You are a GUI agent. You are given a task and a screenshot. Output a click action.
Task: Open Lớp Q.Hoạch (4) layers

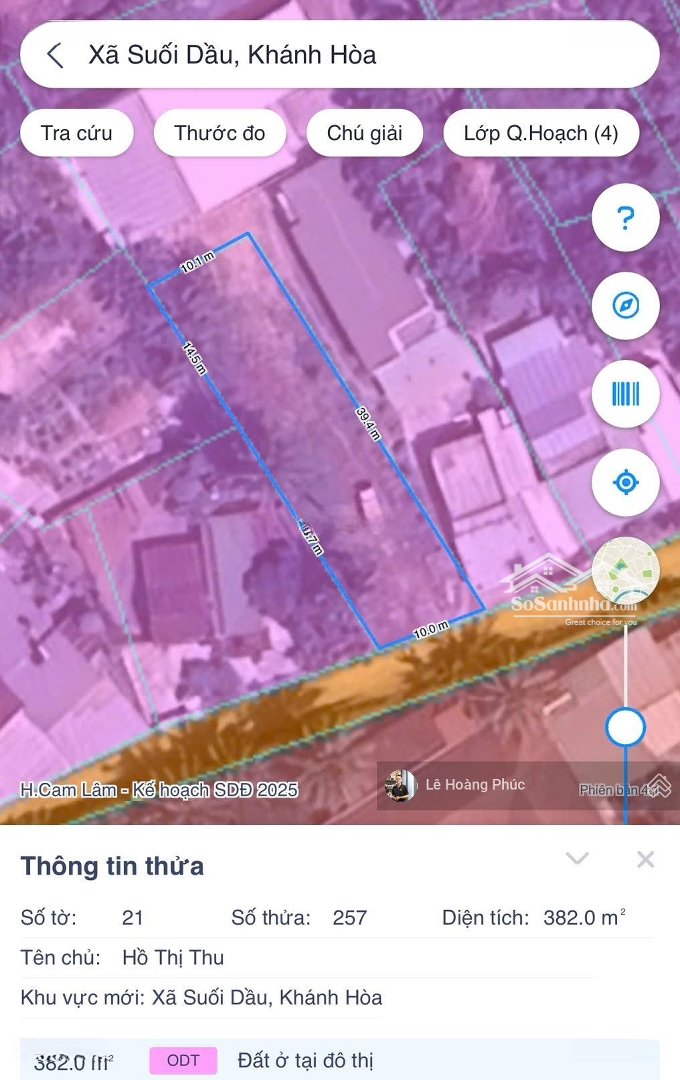click(541, 133)
